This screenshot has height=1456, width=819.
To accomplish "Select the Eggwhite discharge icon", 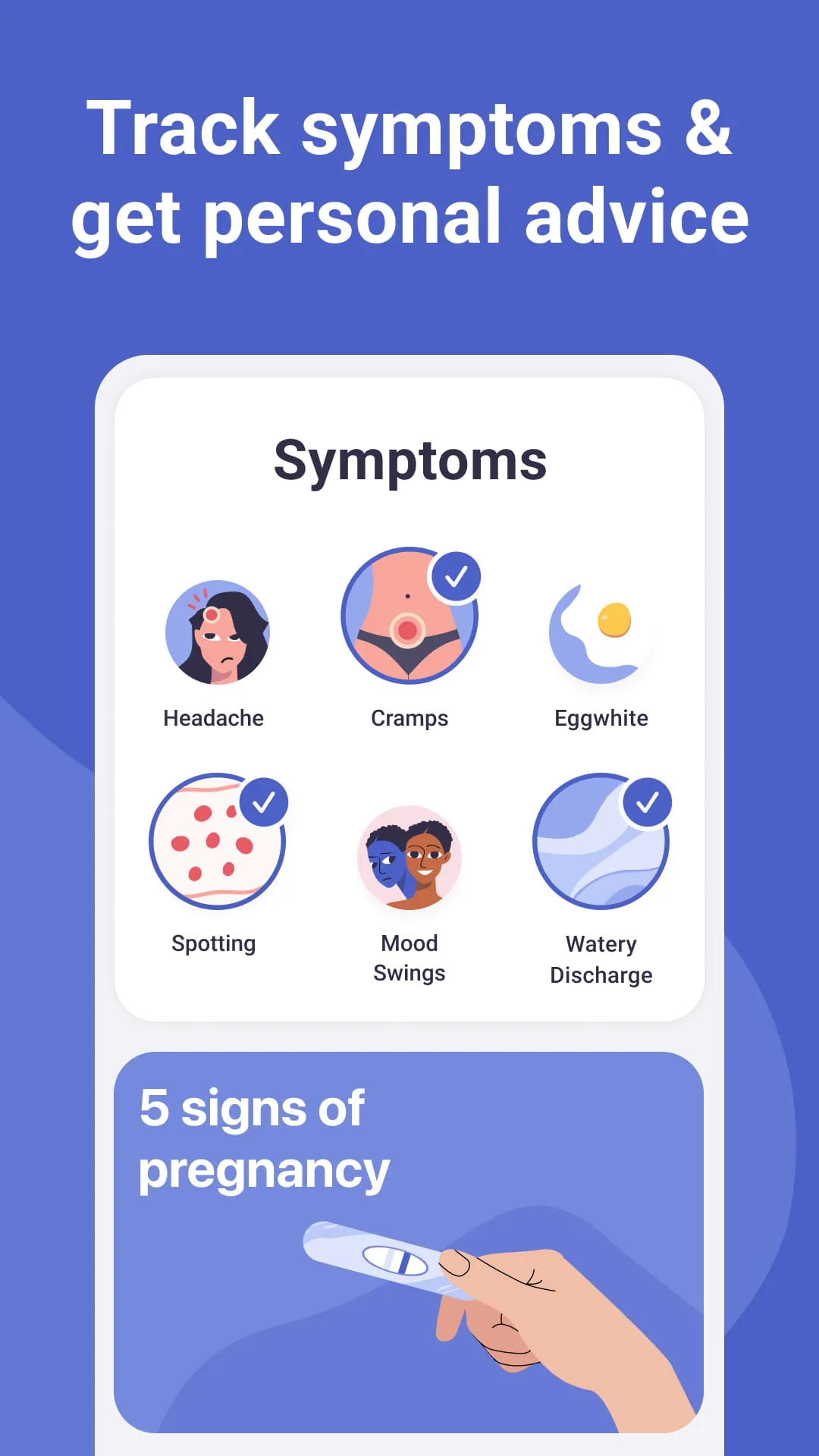I will coord(601,629).
